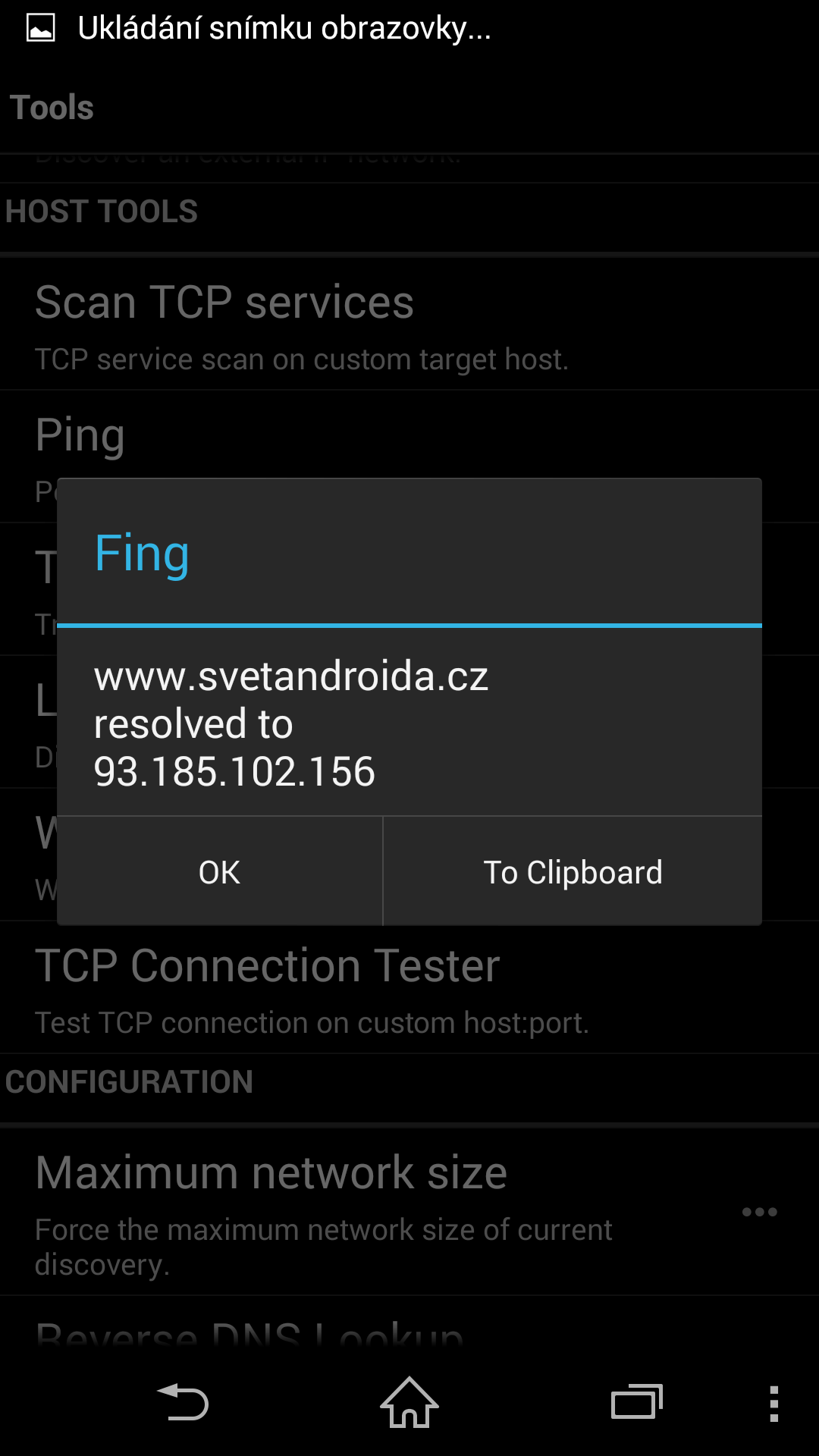This screenshot has width=819, height=1456.
Task: Open recent apps overview
Action: pyautogui.click(x=636, y=1402)
